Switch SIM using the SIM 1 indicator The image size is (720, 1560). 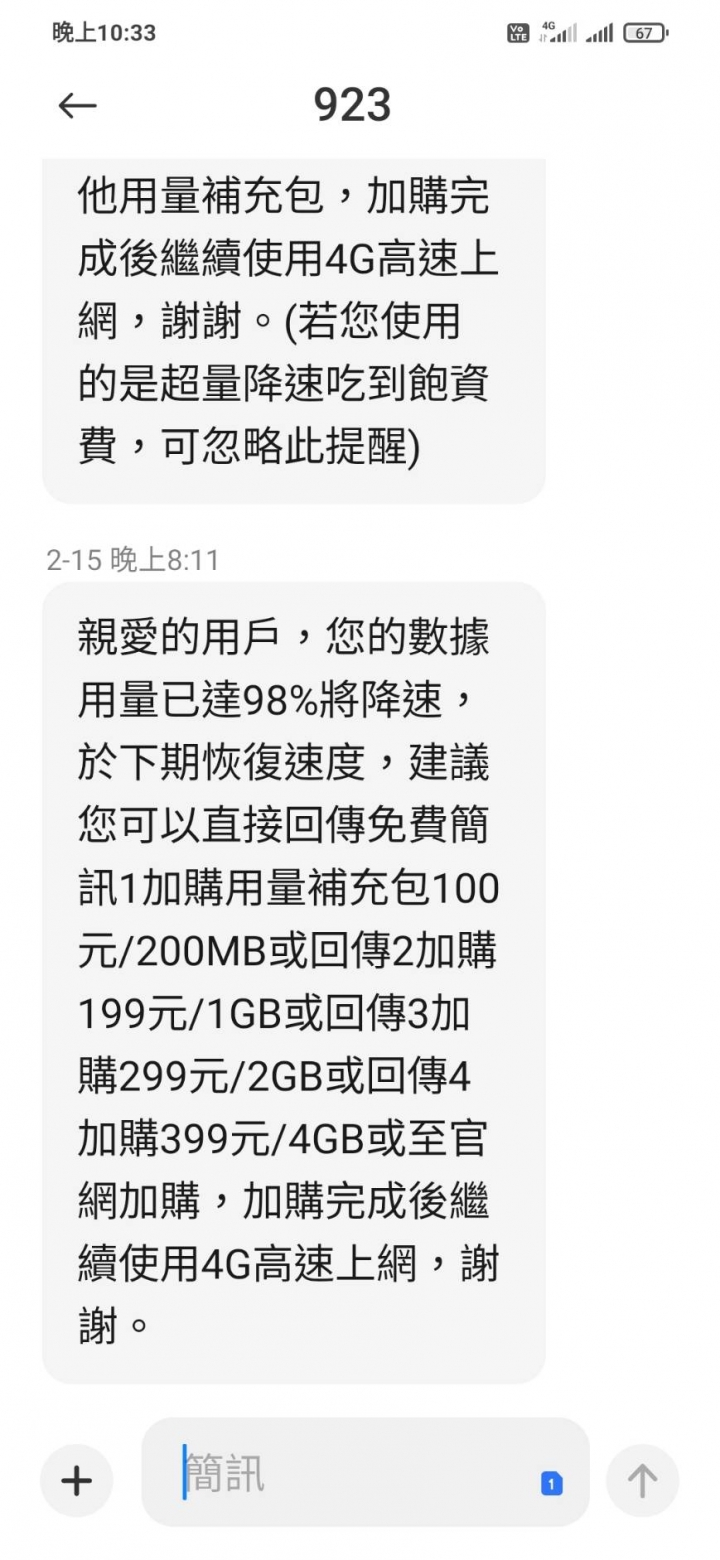tap(551, 1483)
